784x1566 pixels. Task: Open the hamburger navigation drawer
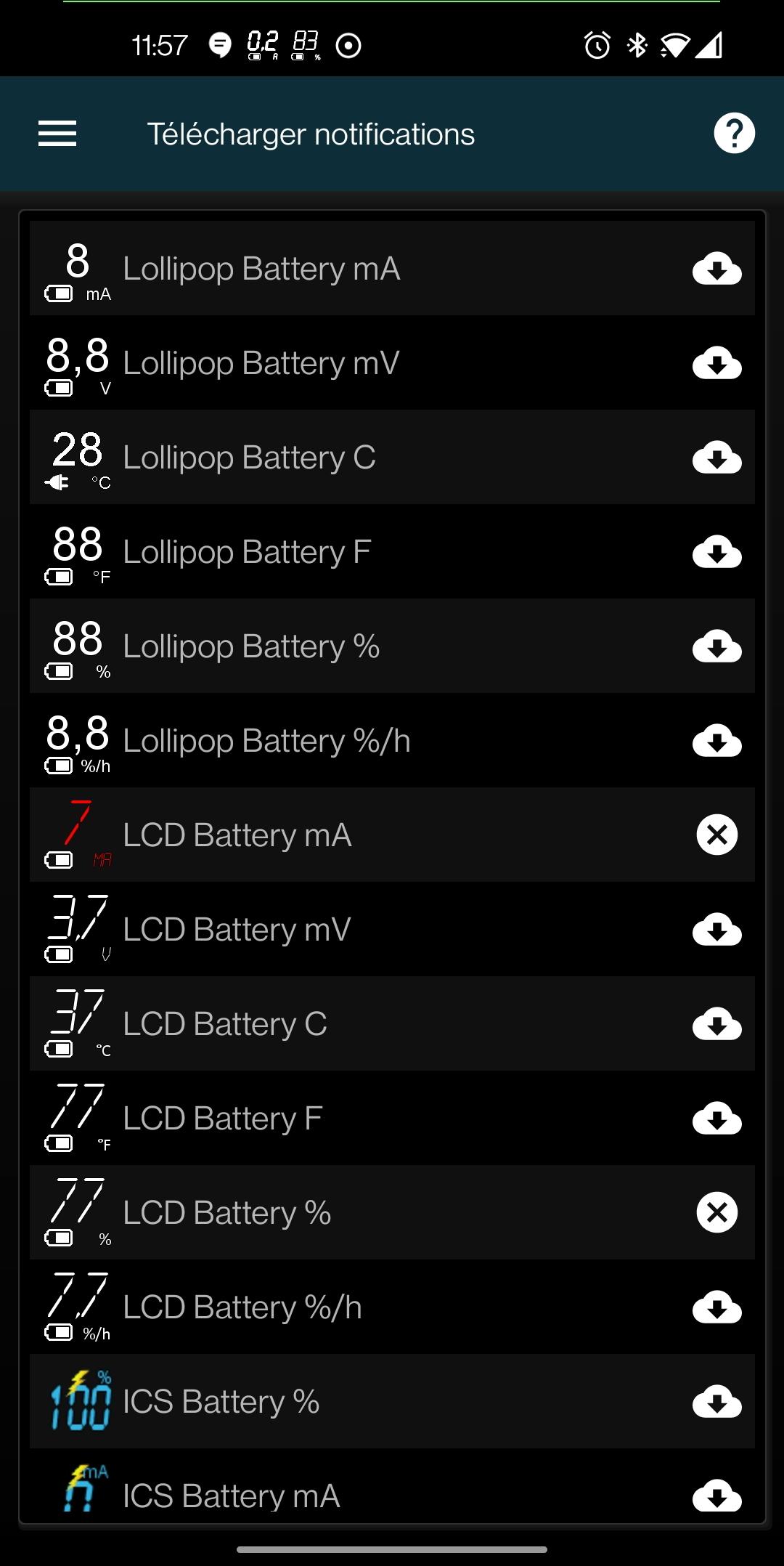57,134
